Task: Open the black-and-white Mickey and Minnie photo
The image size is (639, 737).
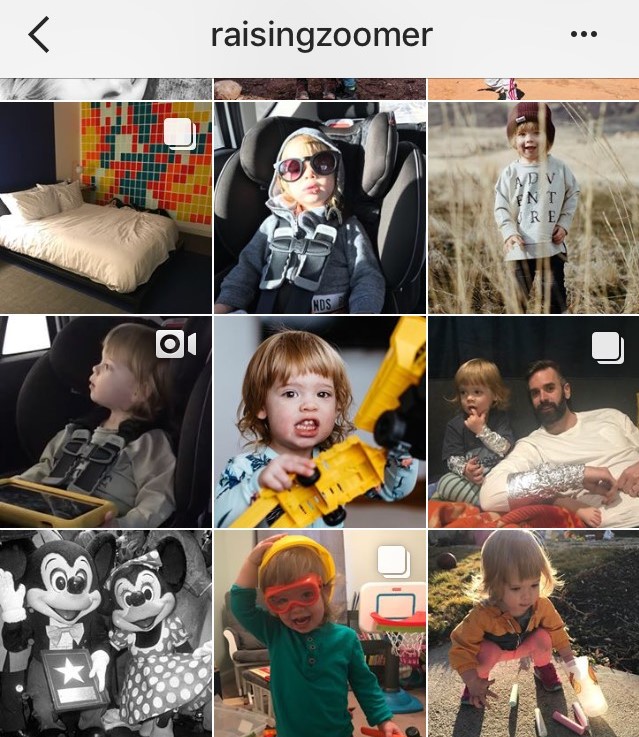Action: 105,634
